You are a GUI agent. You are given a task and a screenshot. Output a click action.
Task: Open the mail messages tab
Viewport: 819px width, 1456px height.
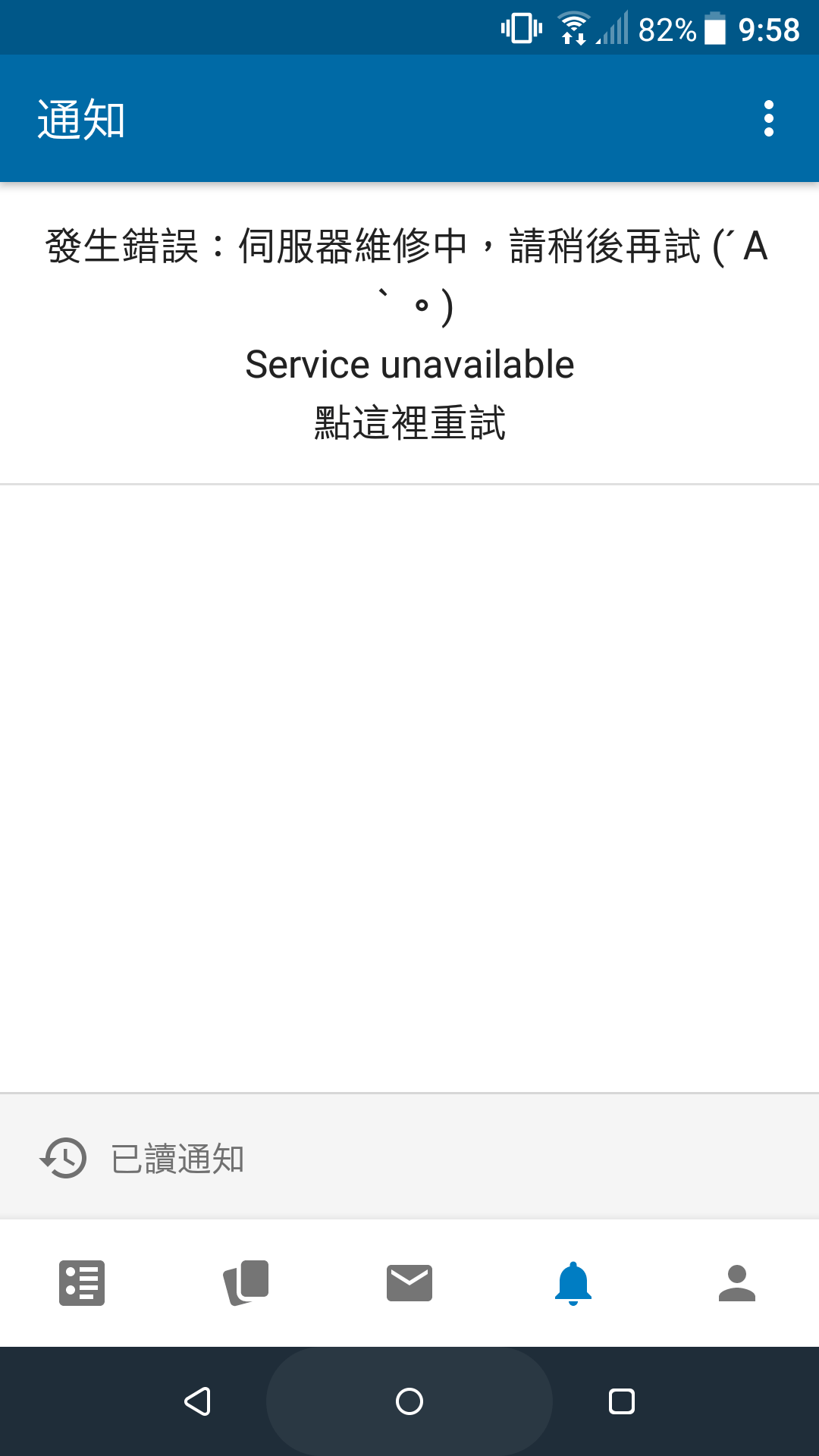409,1283
